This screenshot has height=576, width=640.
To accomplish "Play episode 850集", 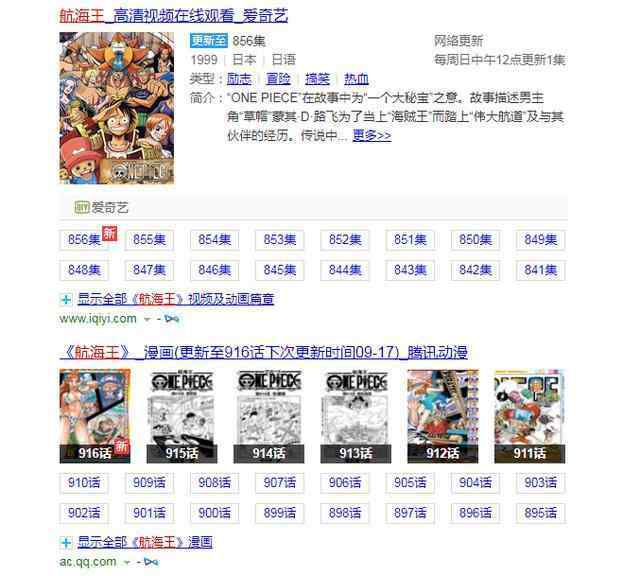I will [476, 240].
